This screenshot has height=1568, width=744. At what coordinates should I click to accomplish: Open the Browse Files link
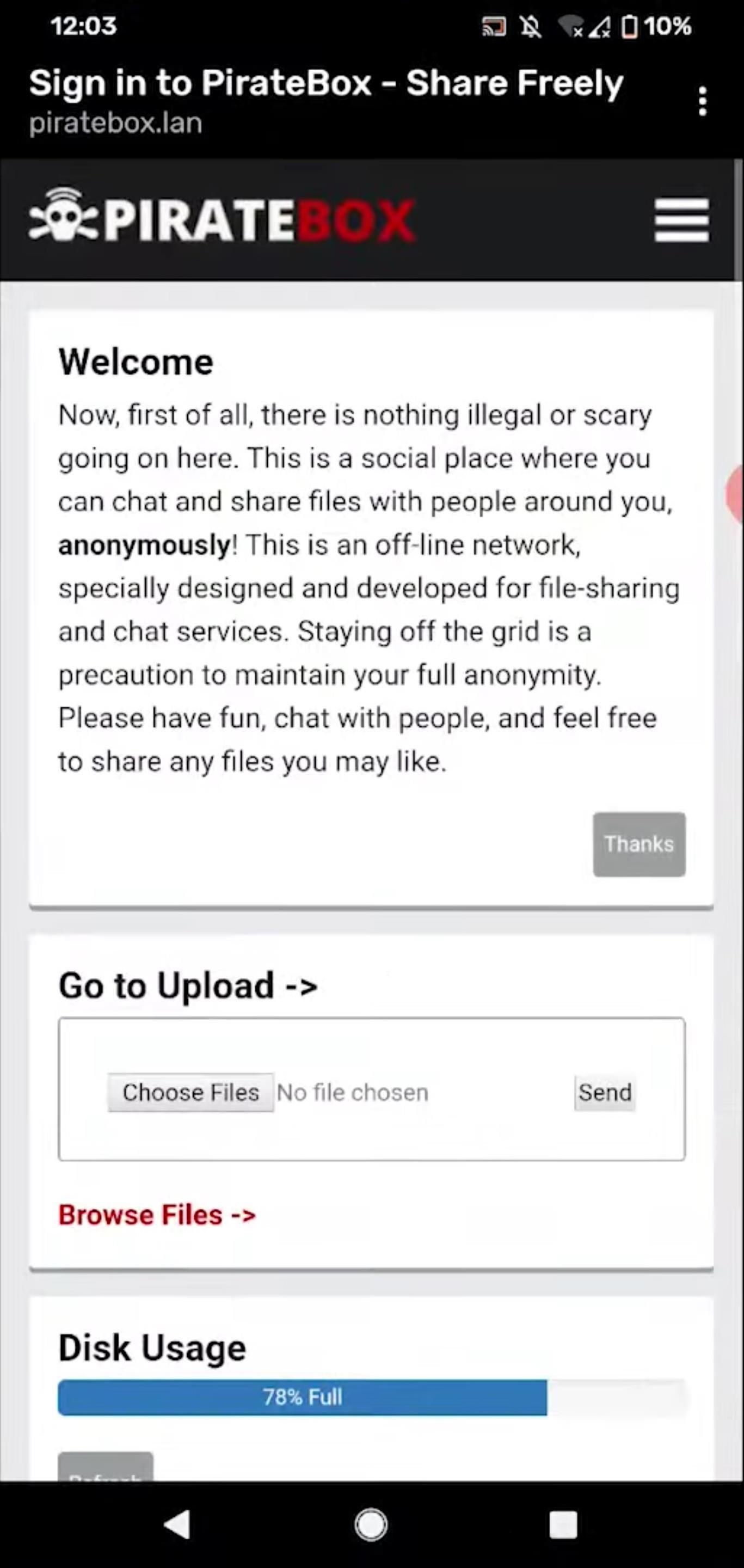pos(157,1214)
